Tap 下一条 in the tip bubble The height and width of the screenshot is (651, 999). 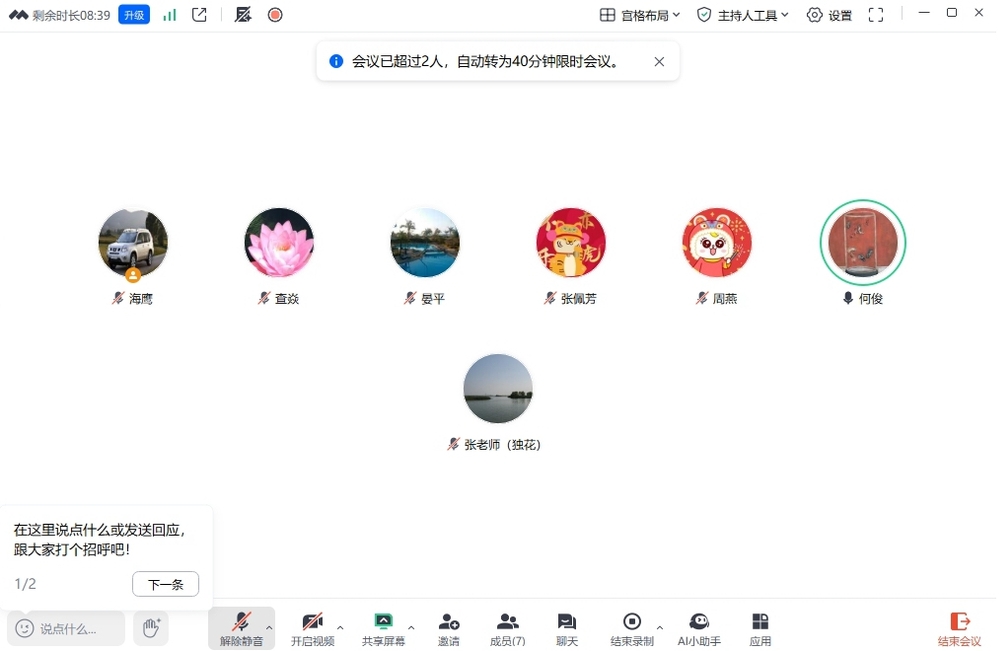click(x=165, y=584)
